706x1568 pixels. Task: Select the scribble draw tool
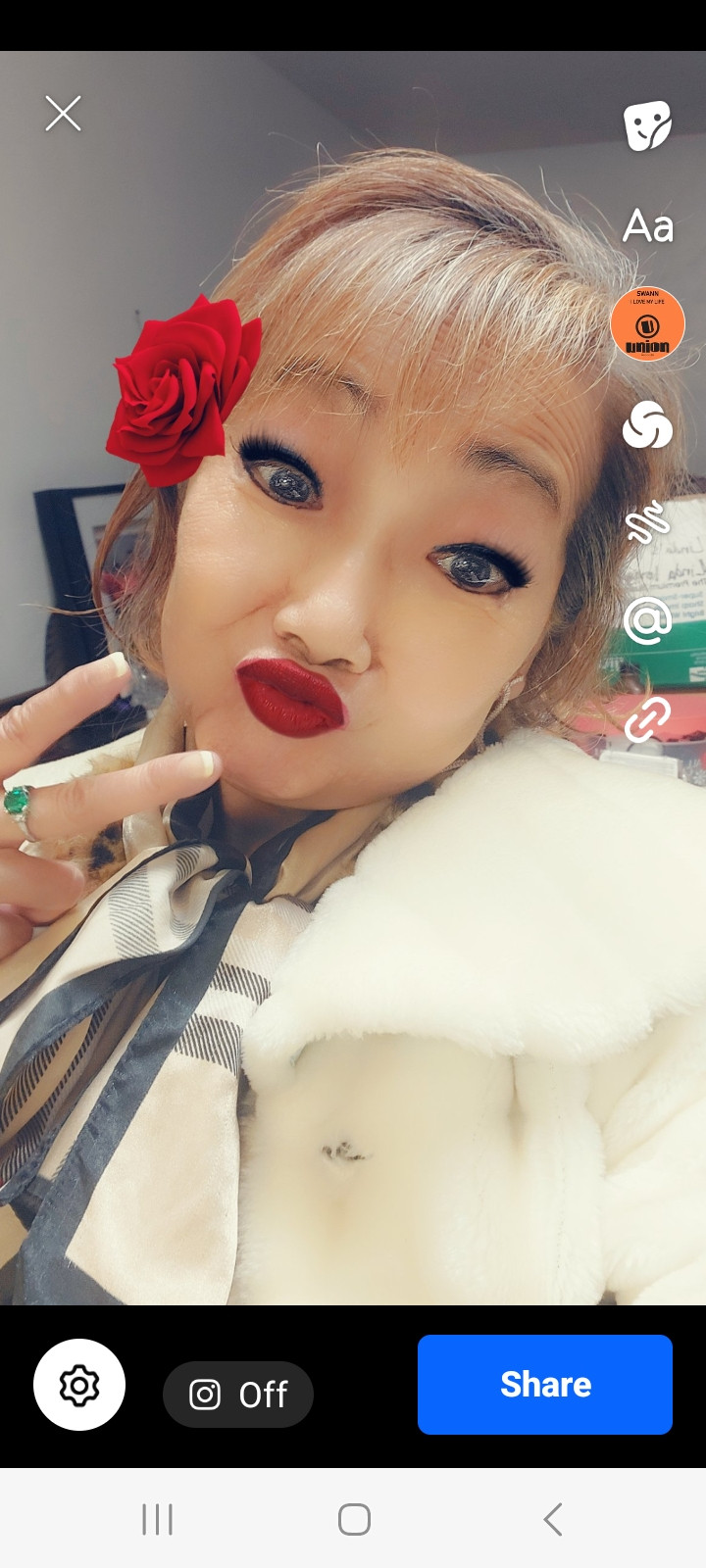coord(647,522)
